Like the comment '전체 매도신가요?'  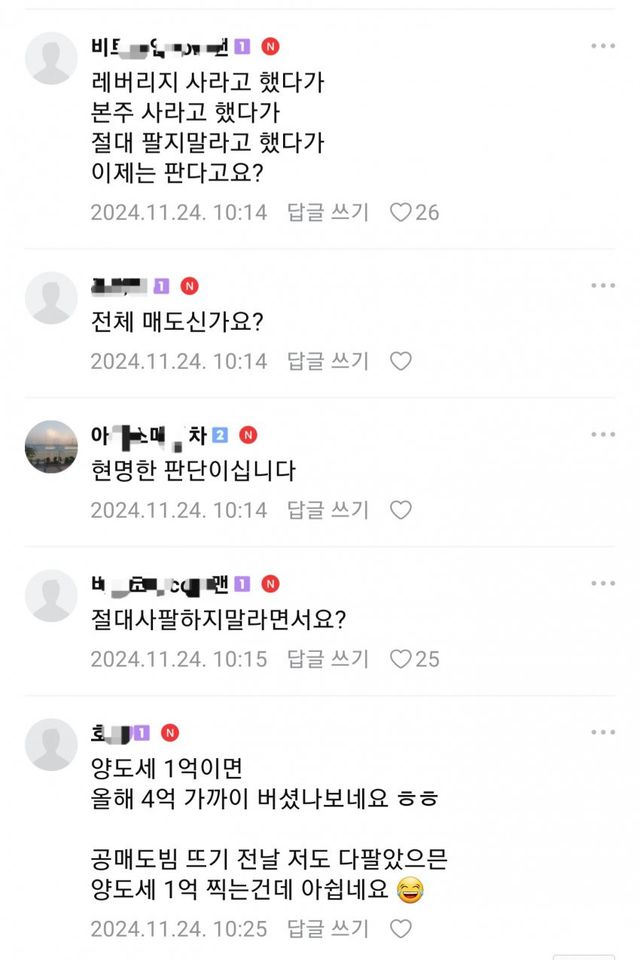(401, 361)
